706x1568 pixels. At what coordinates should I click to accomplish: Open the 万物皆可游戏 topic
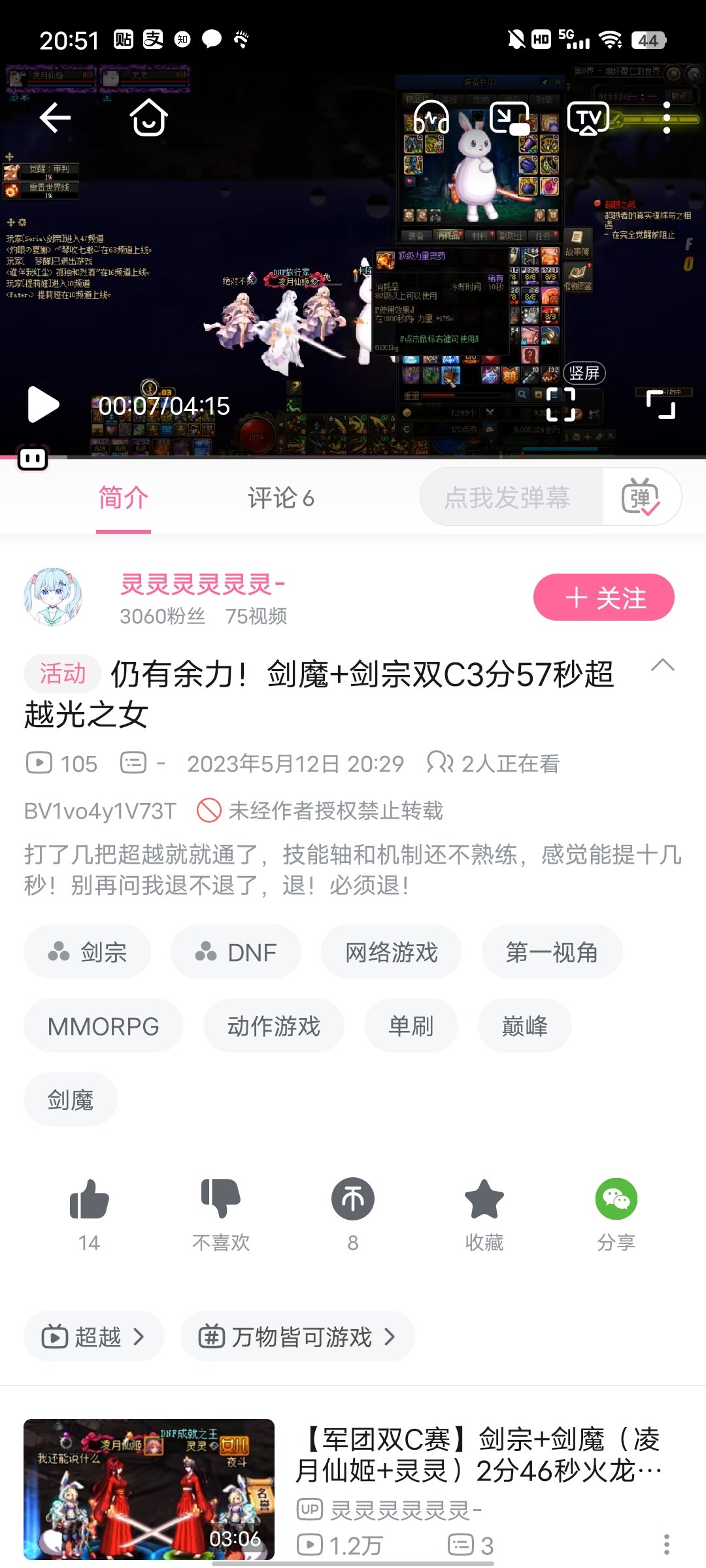tap(298, 1337)
